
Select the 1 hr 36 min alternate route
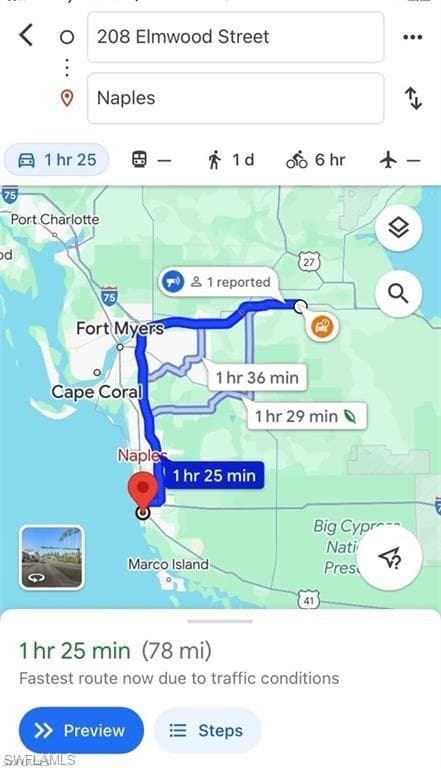[x=257, y=378]
